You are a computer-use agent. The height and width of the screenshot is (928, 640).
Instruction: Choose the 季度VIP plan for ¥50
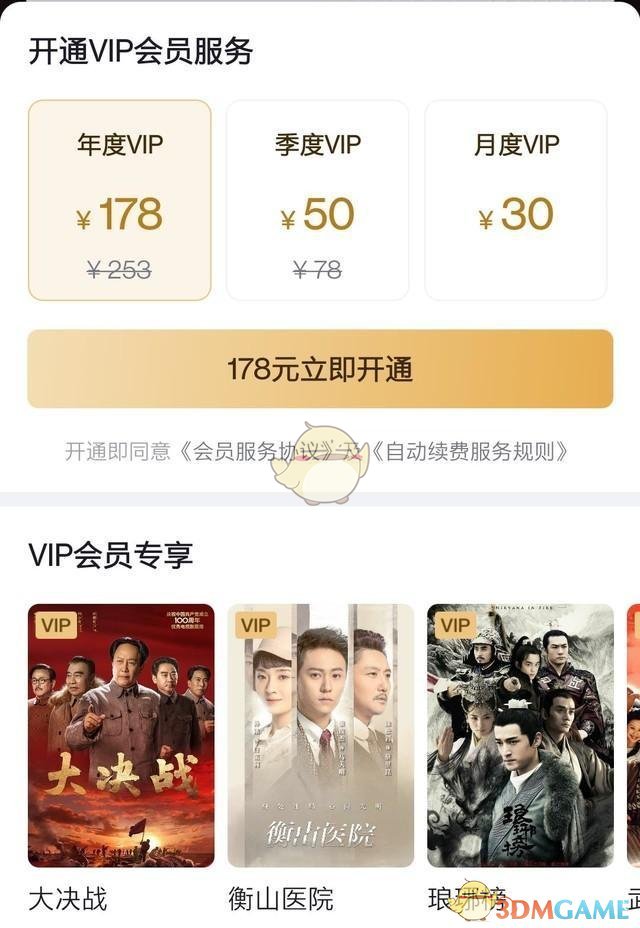click(x=317, y=200)
